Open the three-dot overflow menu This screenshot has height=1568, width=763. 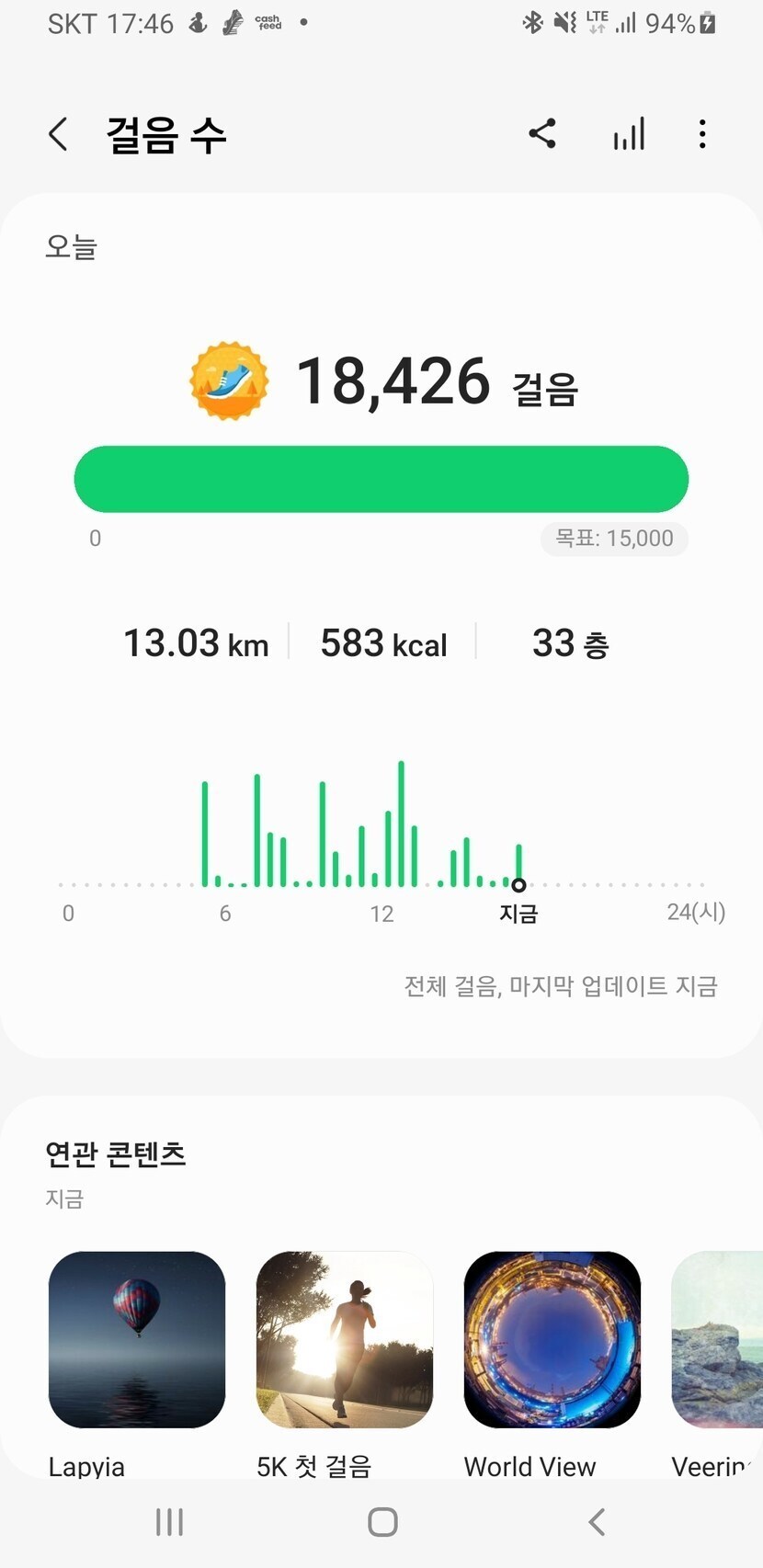click(x=702, y=134)
